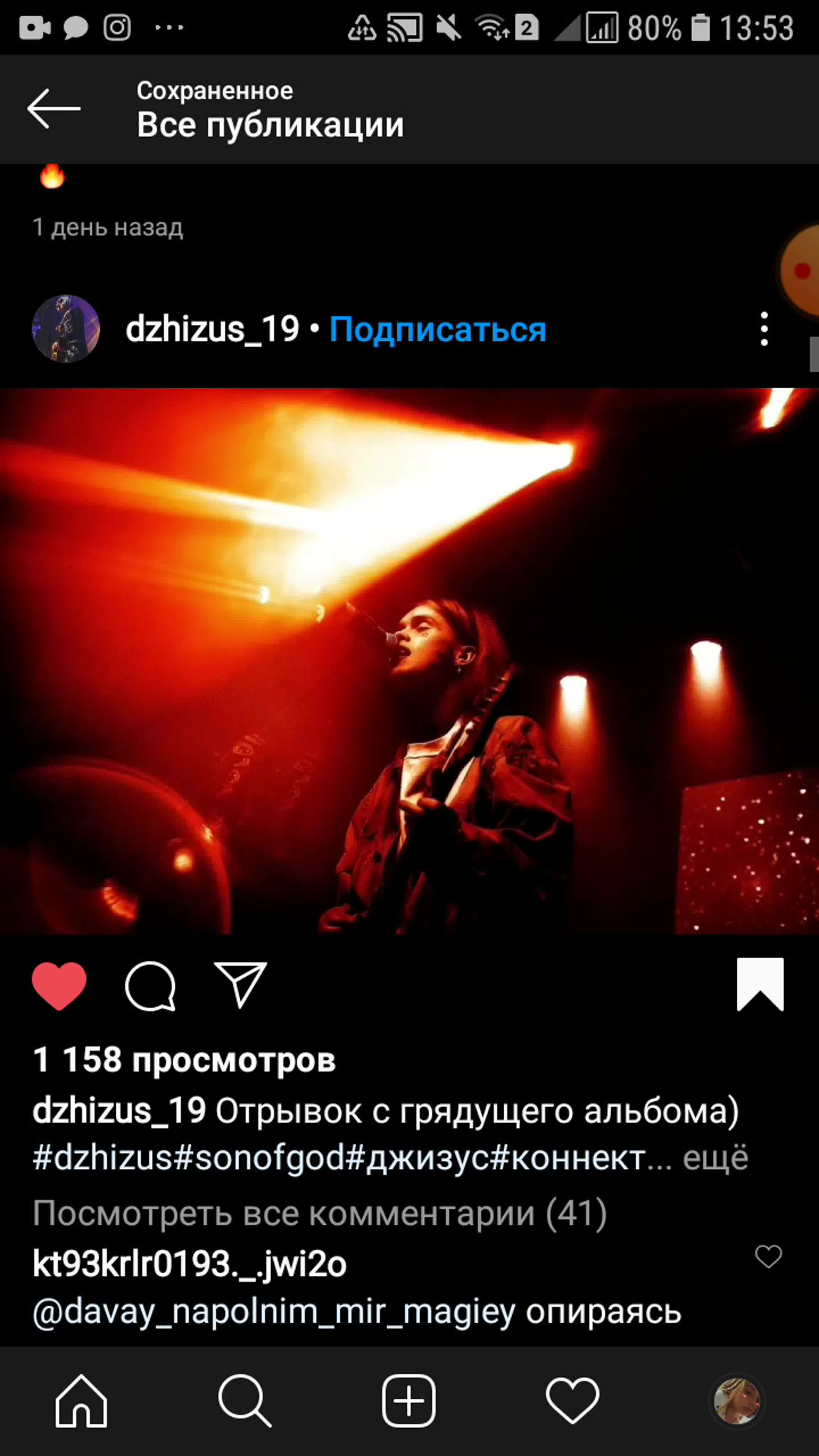Image resolution: width=819 pixels, height=1456 pixels.
Task: Unlike the post with the heart icon
Action: click(x=59, y=986)
